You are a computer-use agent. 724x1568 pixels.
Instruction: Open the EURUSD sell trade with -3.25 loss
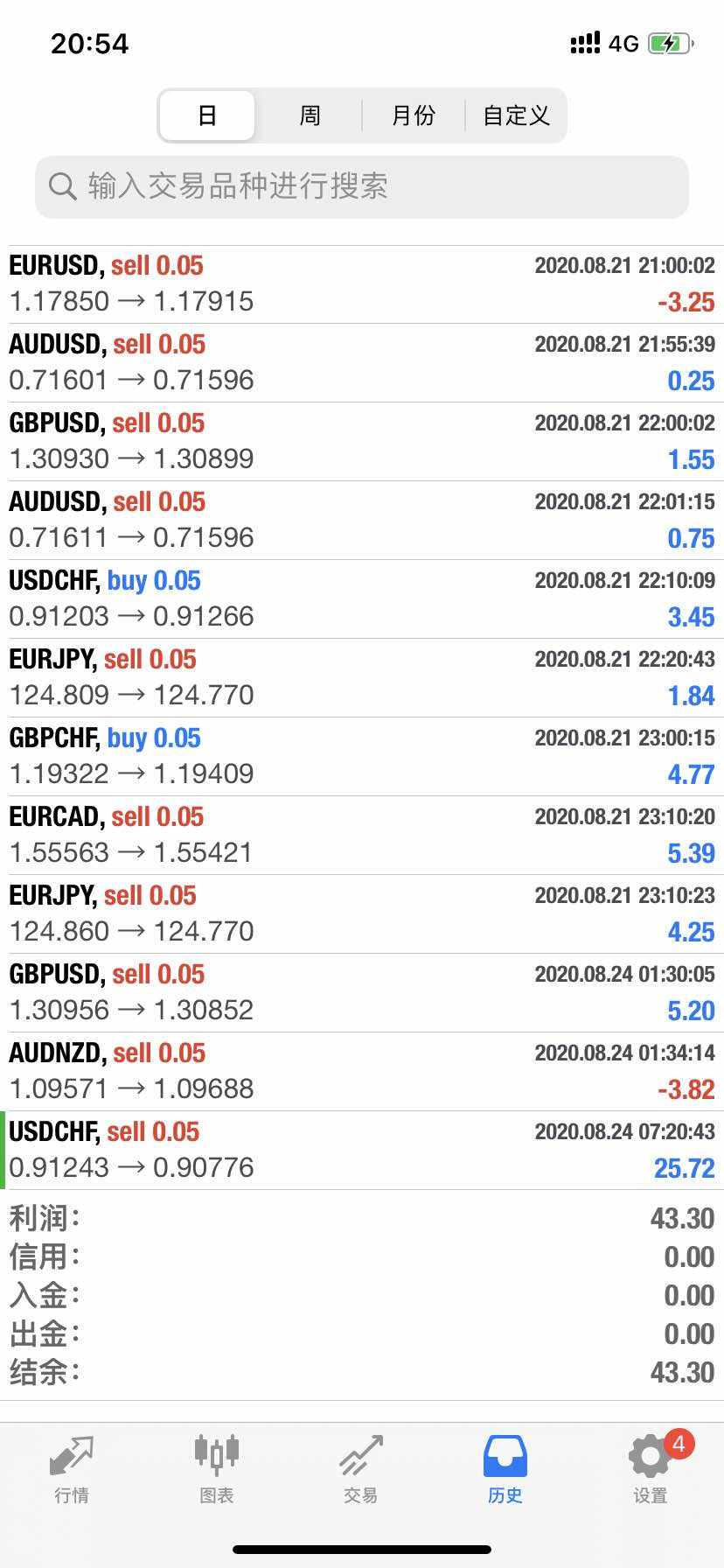(x=362, y=284)
